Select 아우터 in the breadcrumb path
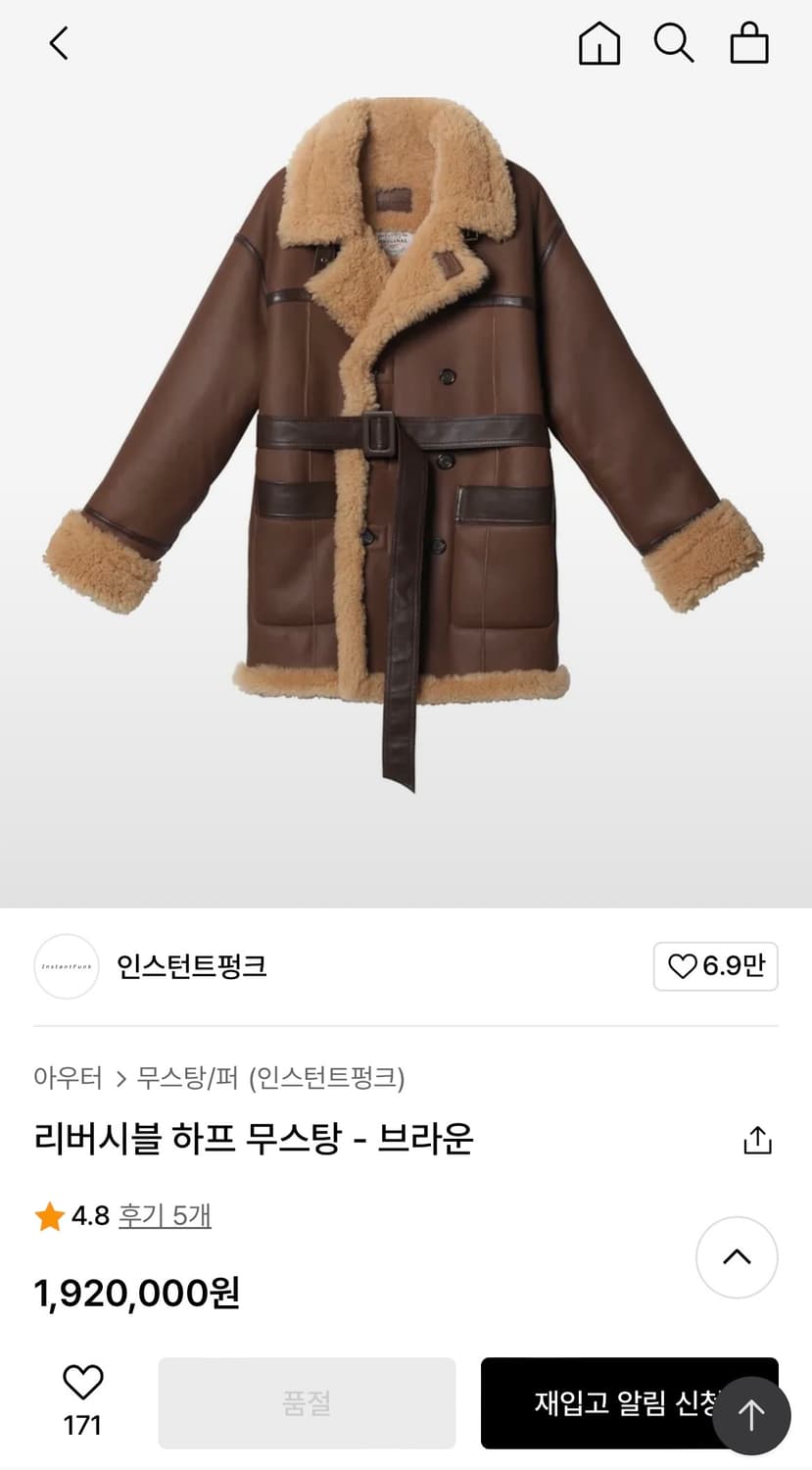This screenshot has height=1470, width=812. click(x=67, y=1076)
